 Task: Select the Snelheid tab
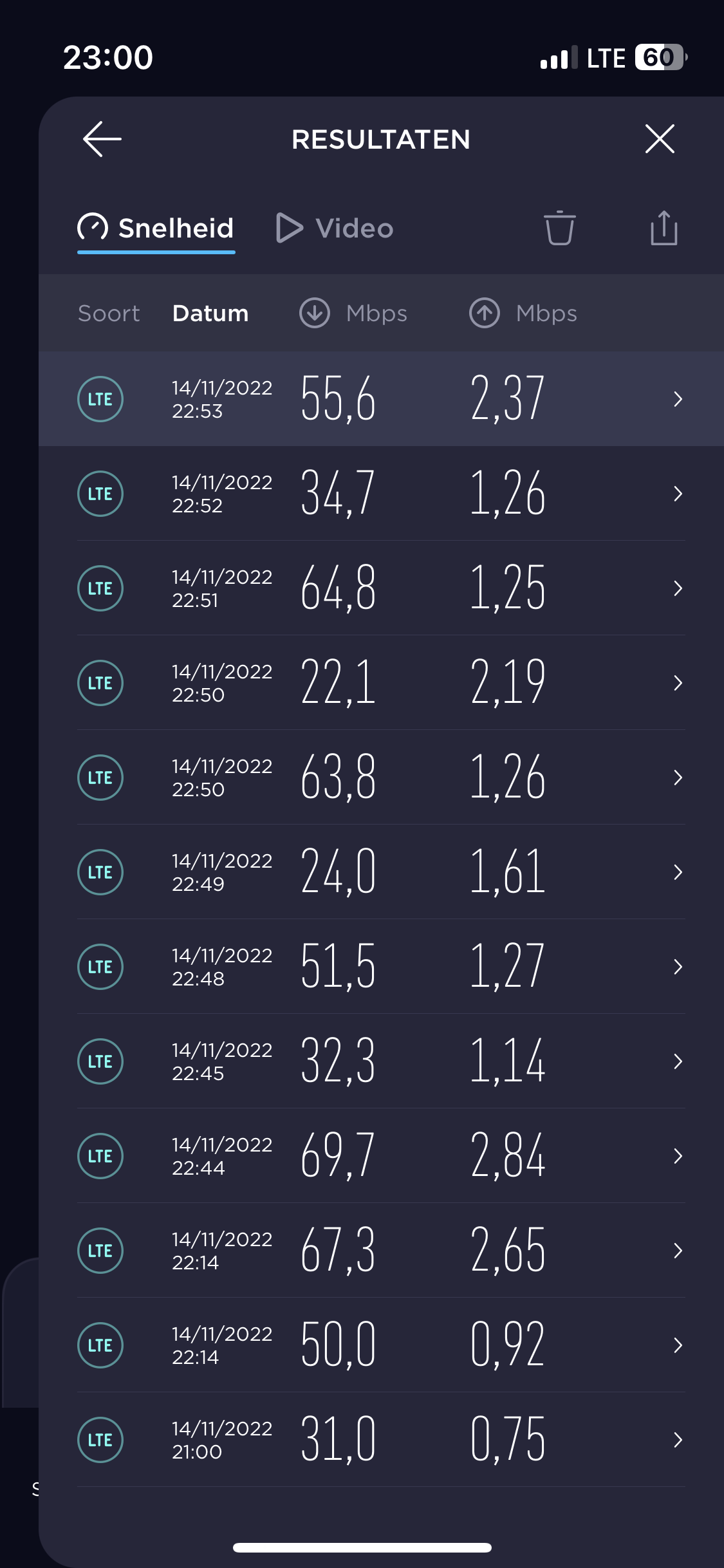(156, 229)
